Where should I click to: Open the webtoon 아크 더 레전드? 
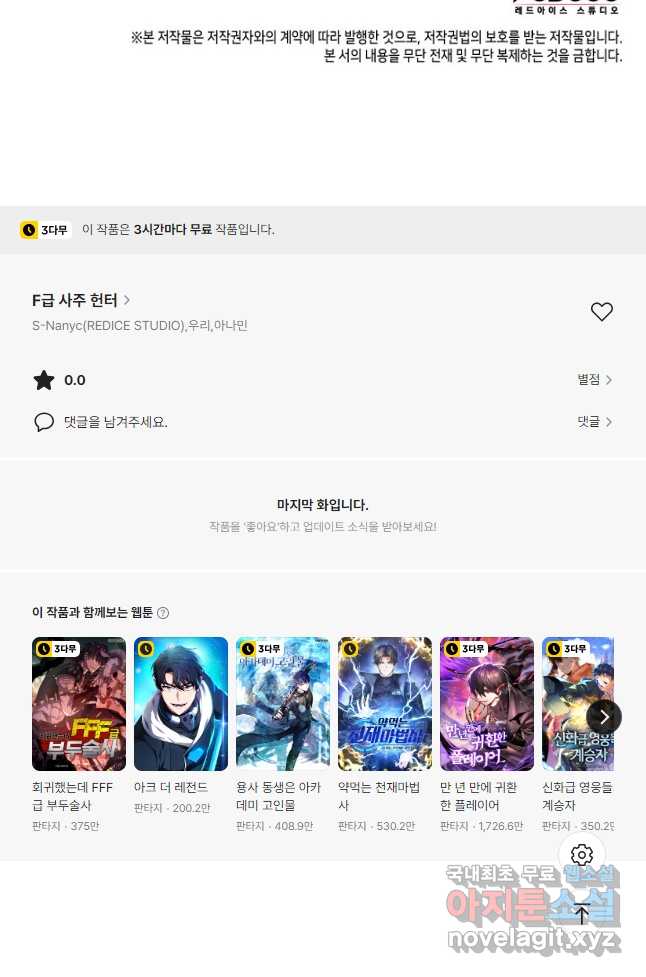pyautogui.click(x=181, y=704)
